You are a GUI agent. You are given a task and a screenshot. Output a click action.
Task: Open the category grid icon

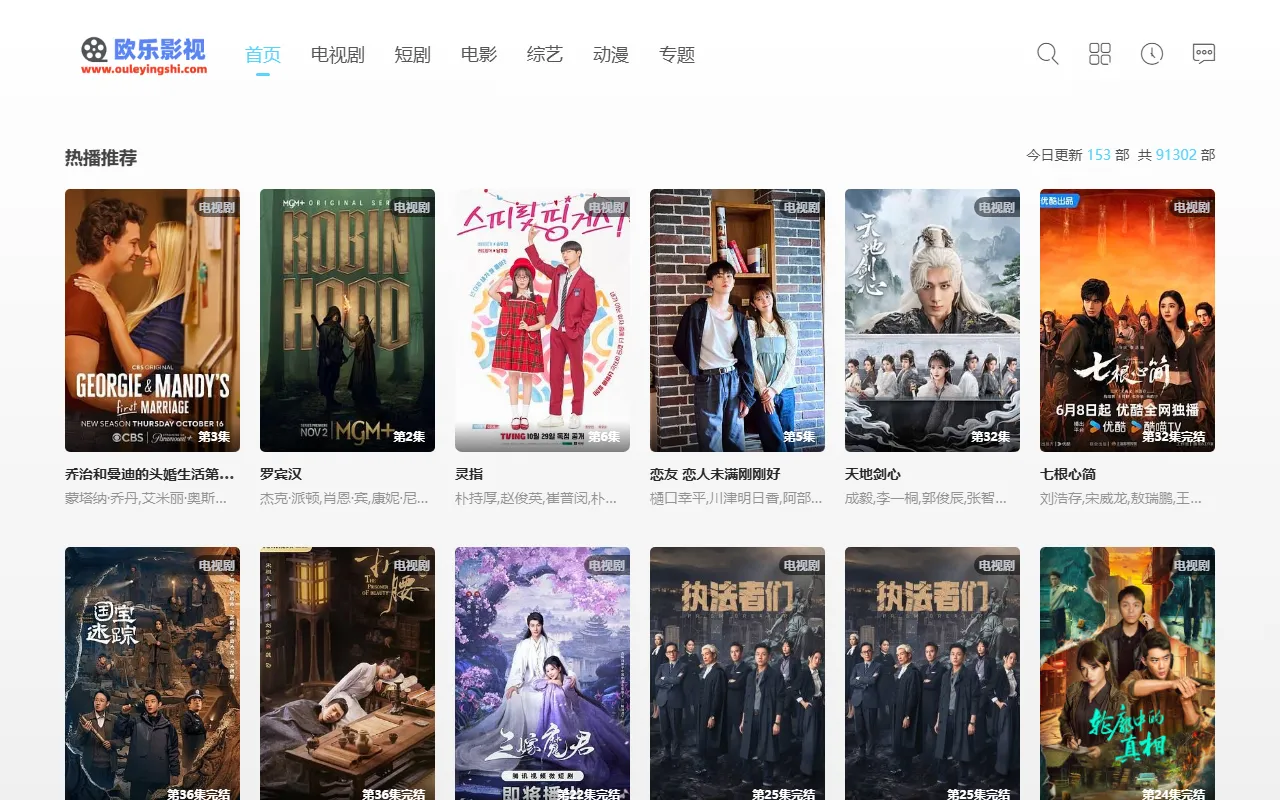click(1100, 54)
